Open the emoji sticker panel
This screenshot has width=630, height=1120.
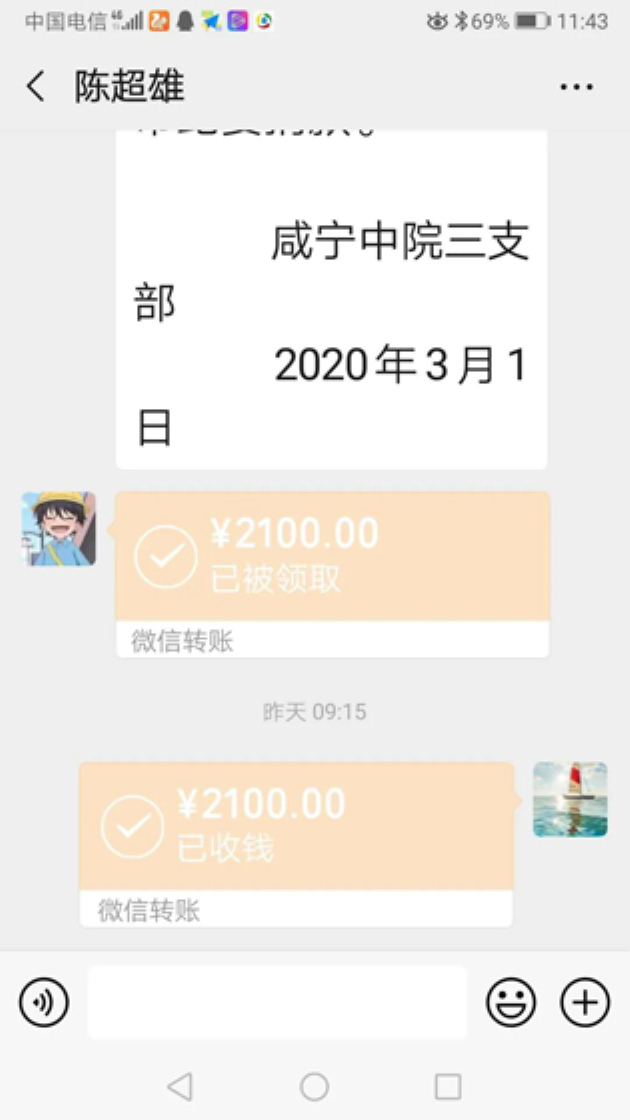pyautogui.click(x=511, y=1002)
